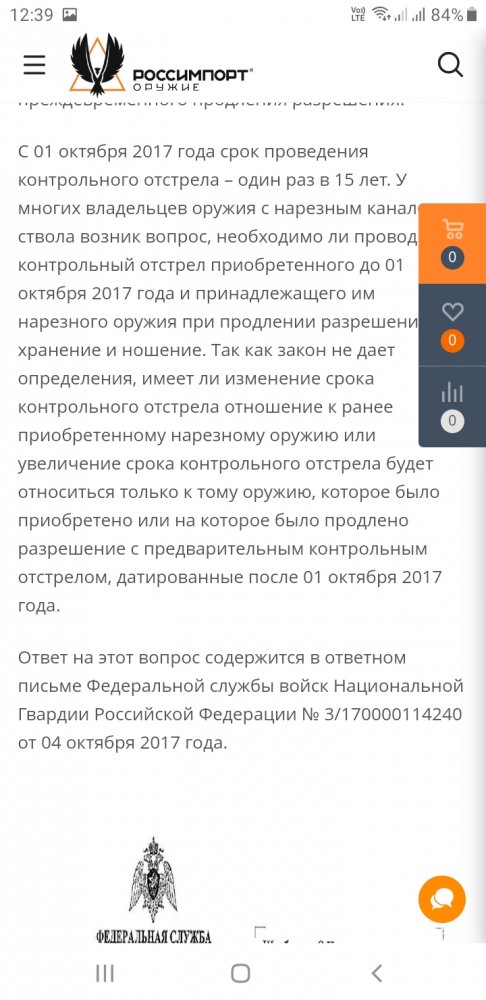
Task: Go to the phone home screen
Action: [240, 973]
